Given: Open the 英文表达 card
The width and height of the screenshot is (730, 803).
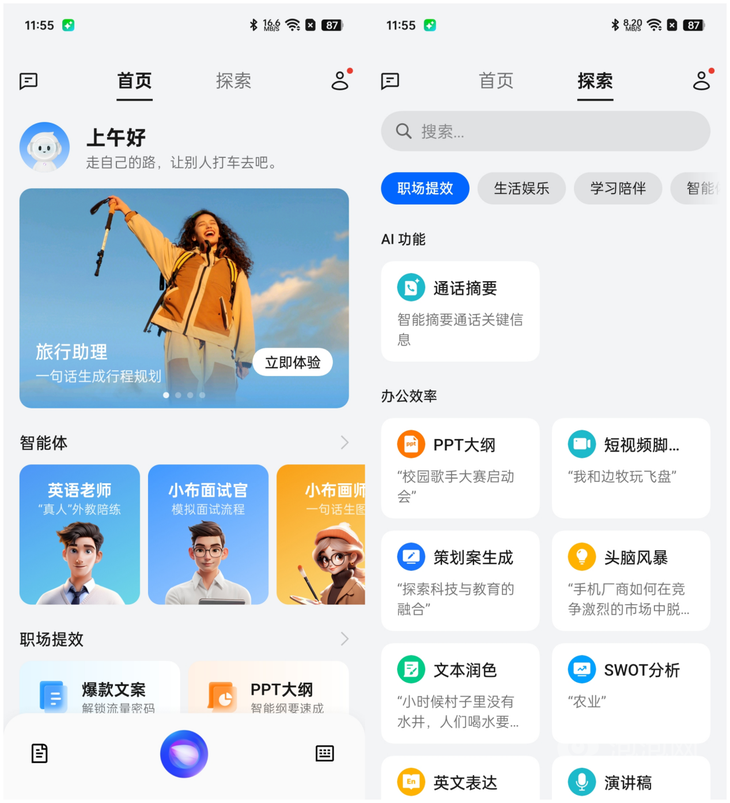Looking at the screenshot, I should [x=460, y=780].
